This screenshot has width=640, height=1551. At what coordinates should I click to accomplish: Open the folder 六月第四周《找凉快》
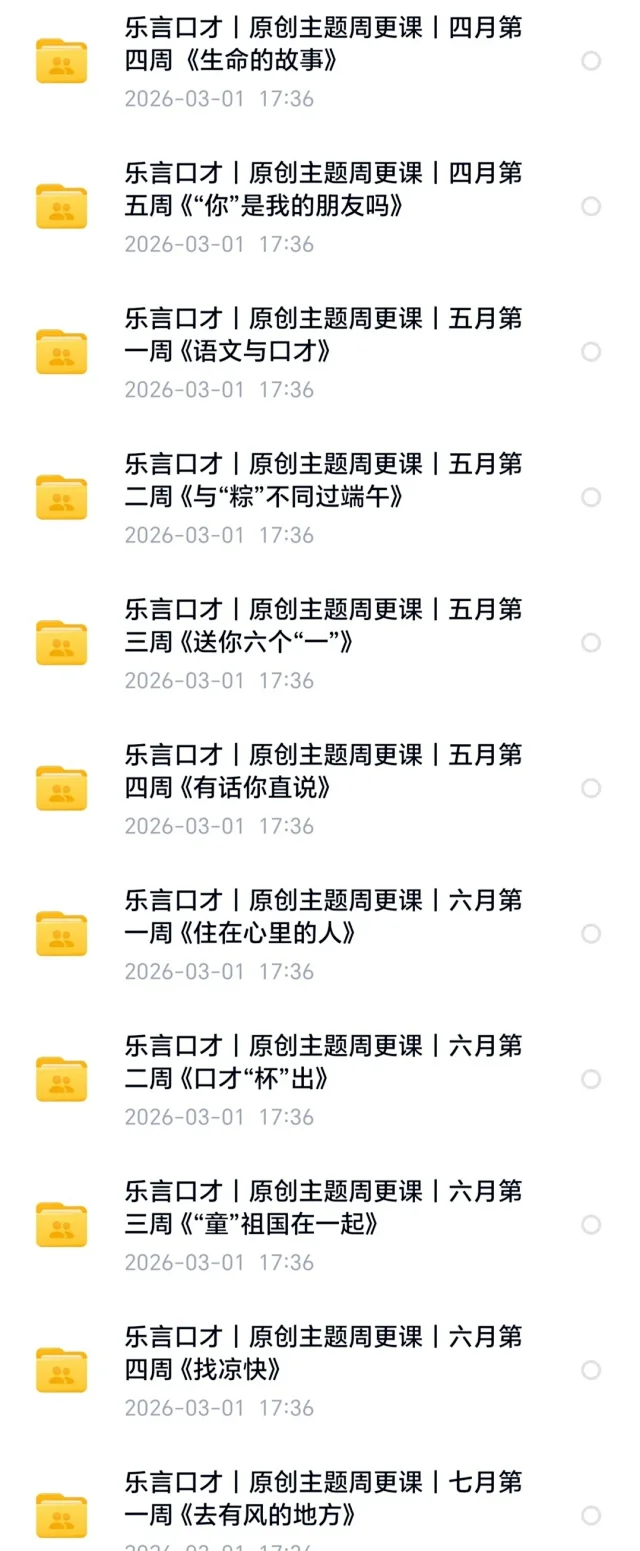322,1353
